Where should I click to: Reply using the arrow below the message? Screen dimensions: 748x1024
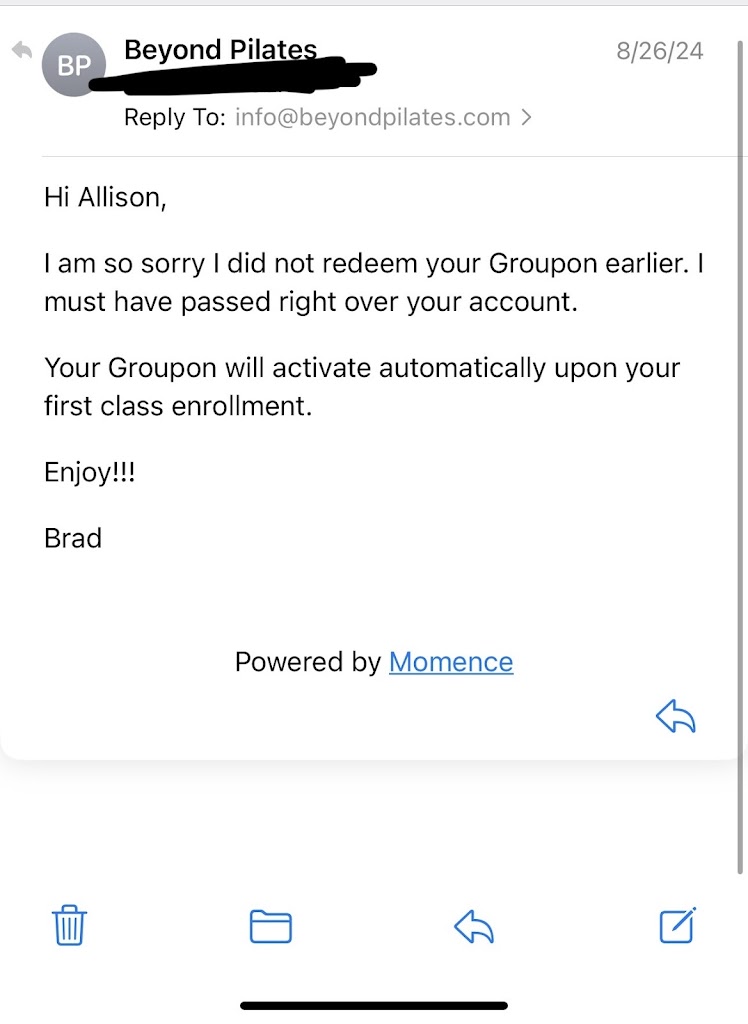[x=675, y=716]
